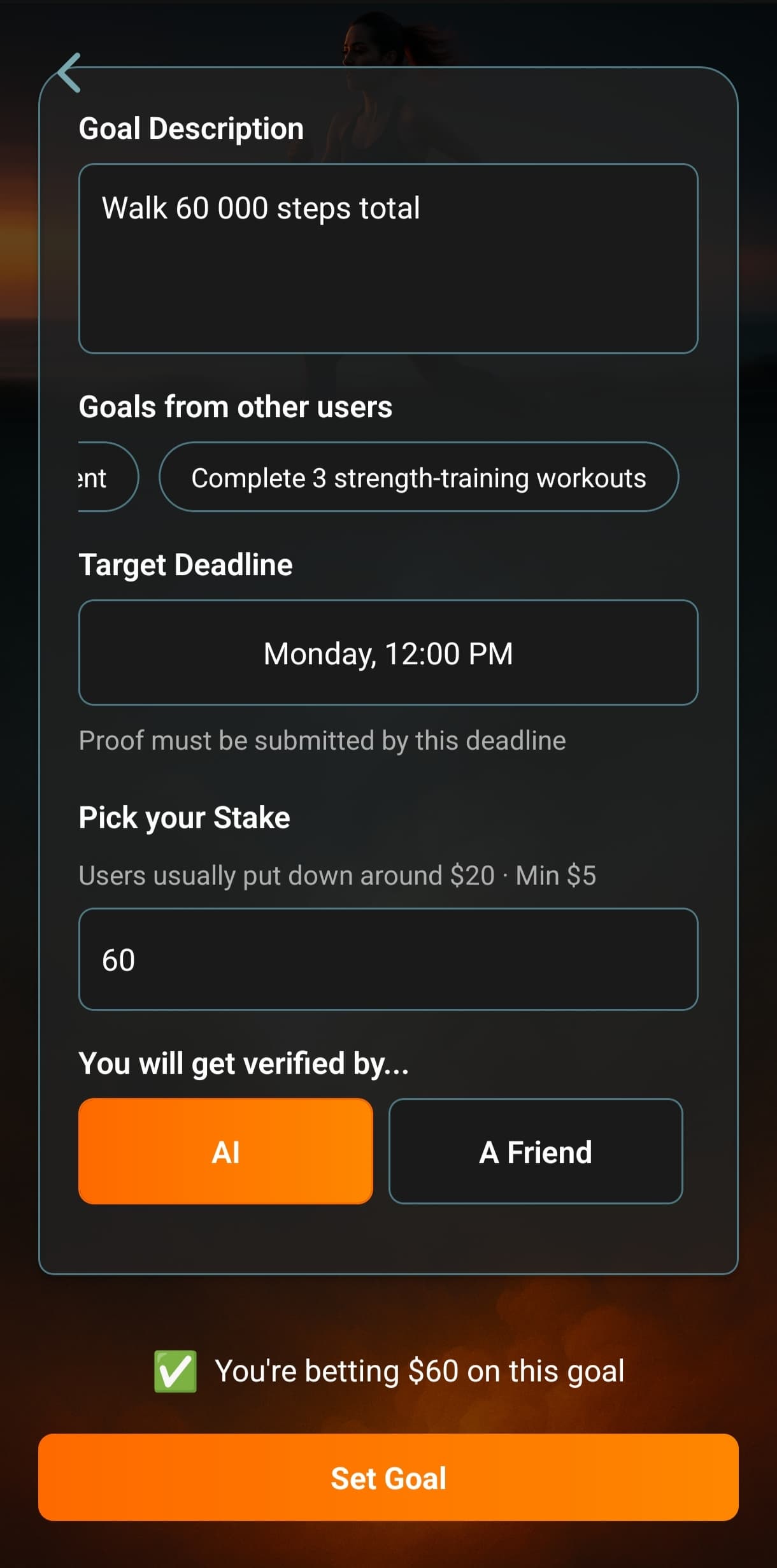Open the Monday, 12:00 PM deadline picker
The height and width of the screenshot is (1568, 777).
pyautogui.click(x=388, y=652)
